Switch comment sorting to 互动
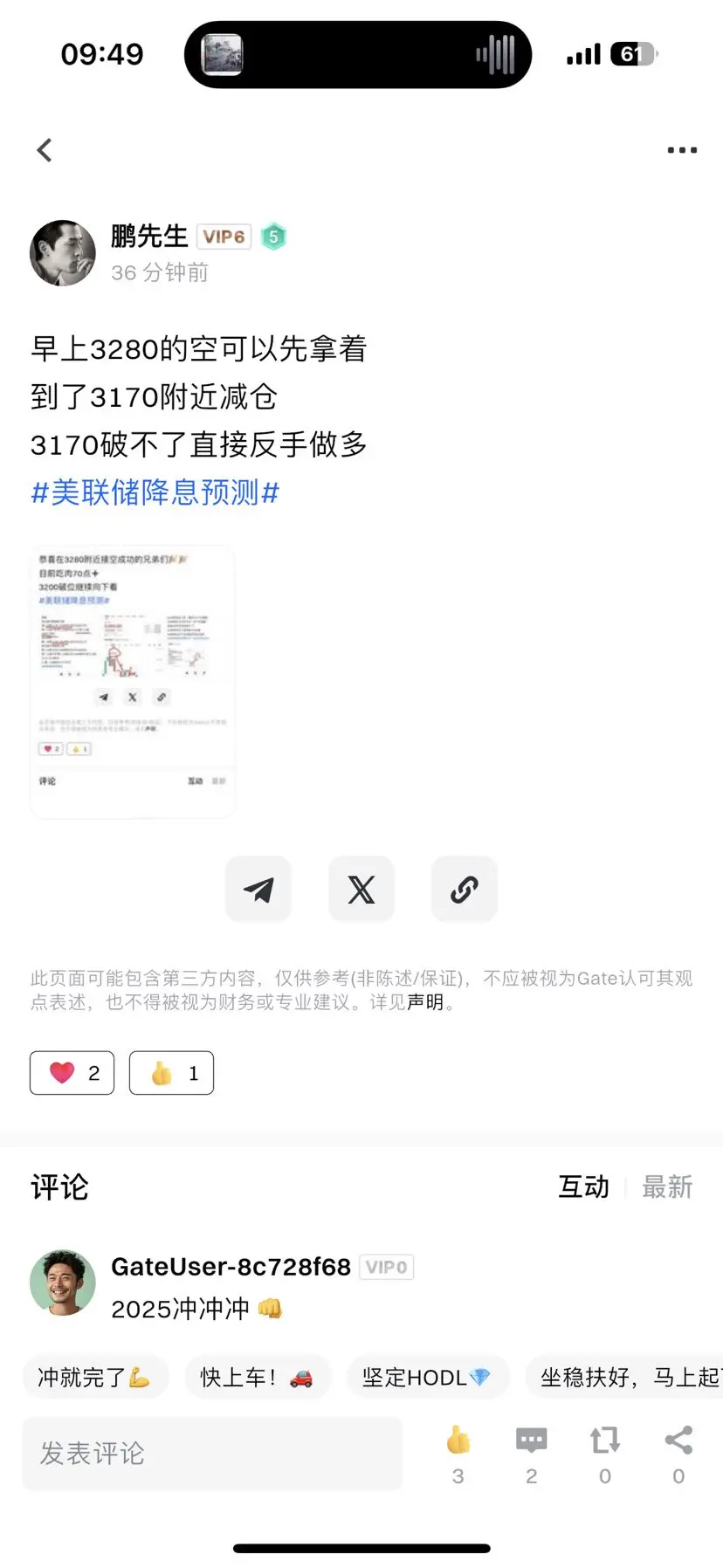 click(x=582, y=1186)
